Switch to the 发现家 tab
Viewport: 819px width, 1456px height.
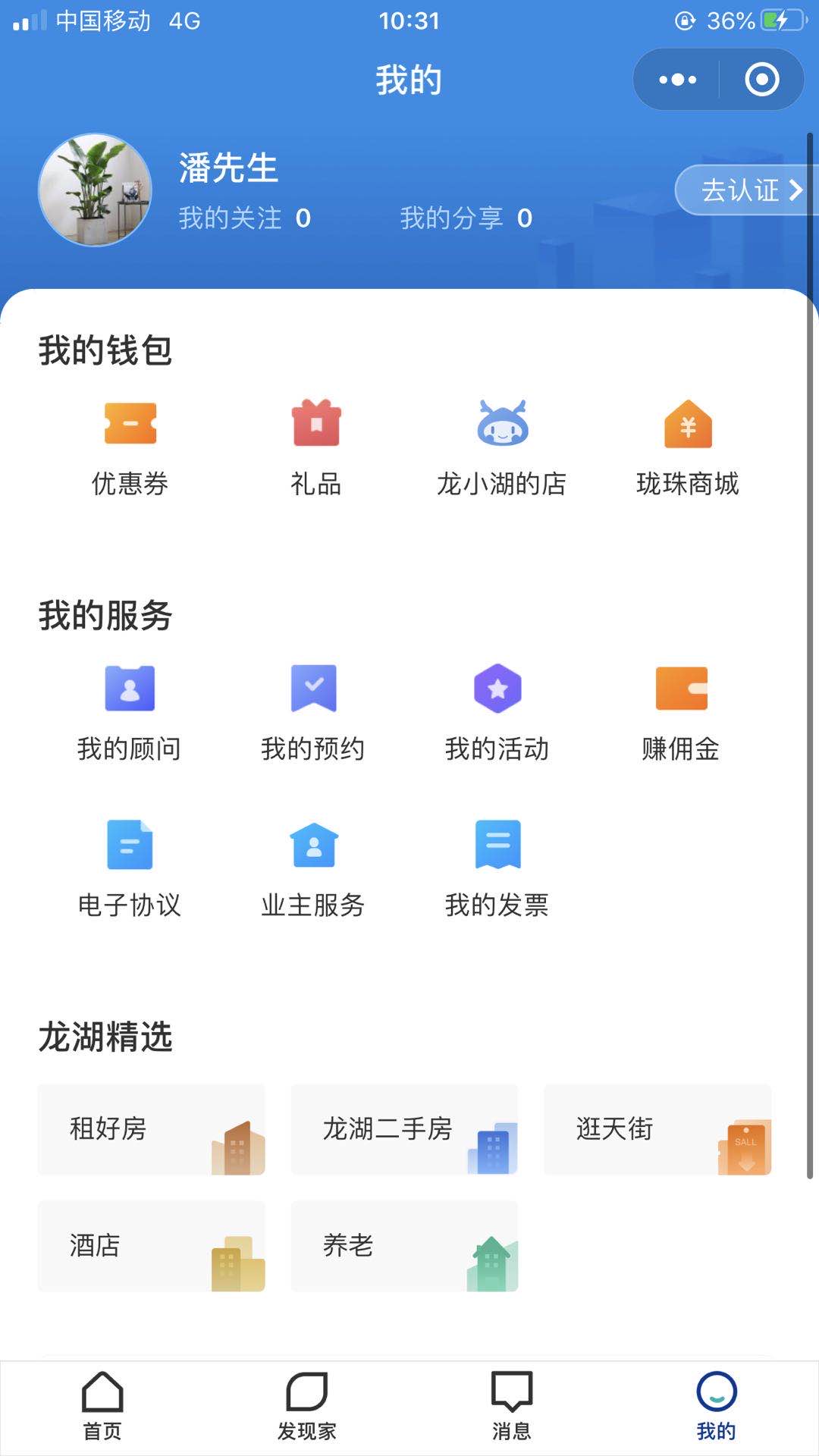tap(307, 1407)
